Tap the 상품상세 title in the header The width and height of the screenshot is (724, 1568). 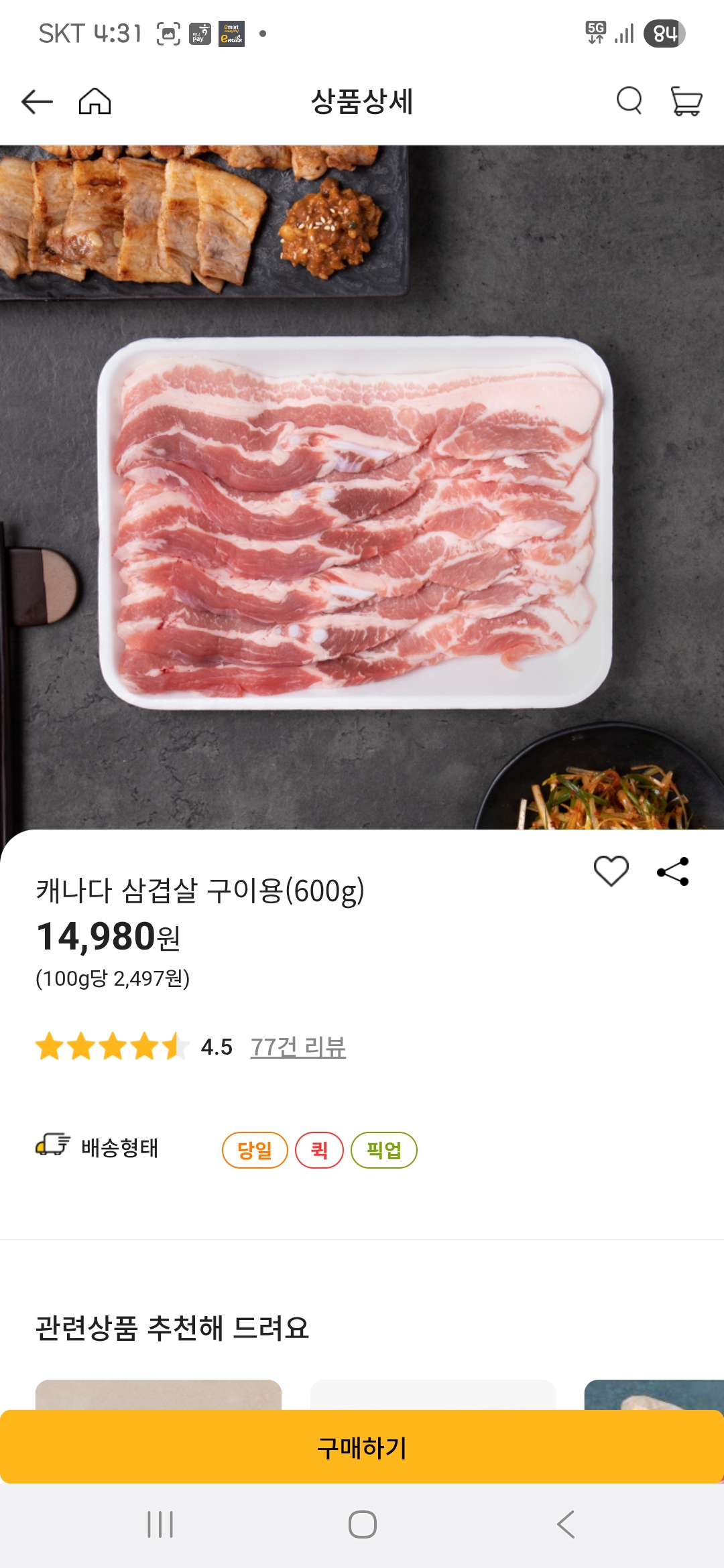tap(362, 102)
